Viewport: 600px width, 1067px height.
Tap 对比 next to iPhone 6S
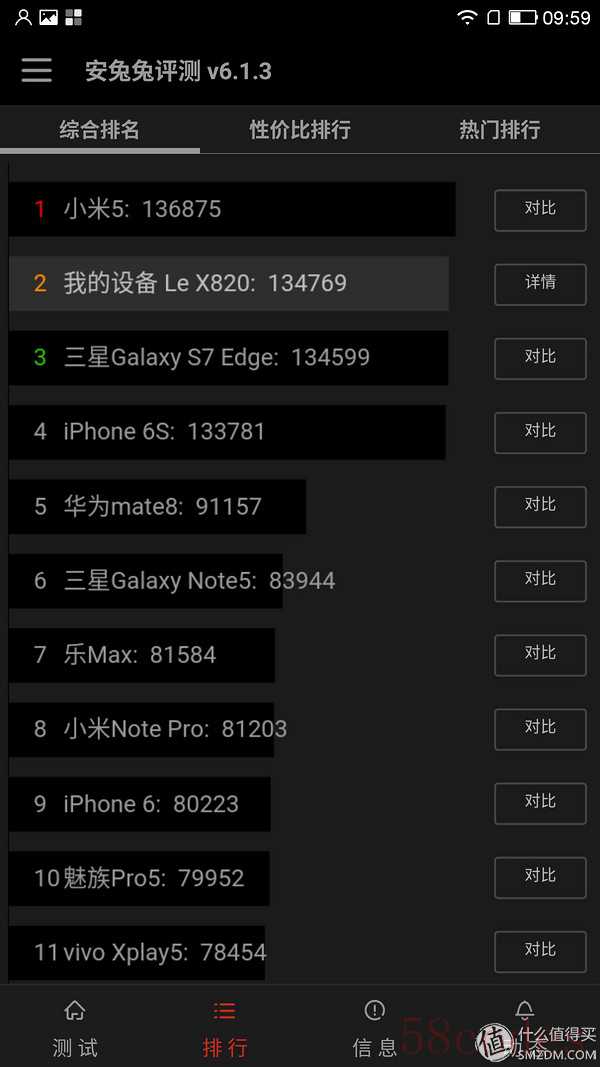[540, 432]
